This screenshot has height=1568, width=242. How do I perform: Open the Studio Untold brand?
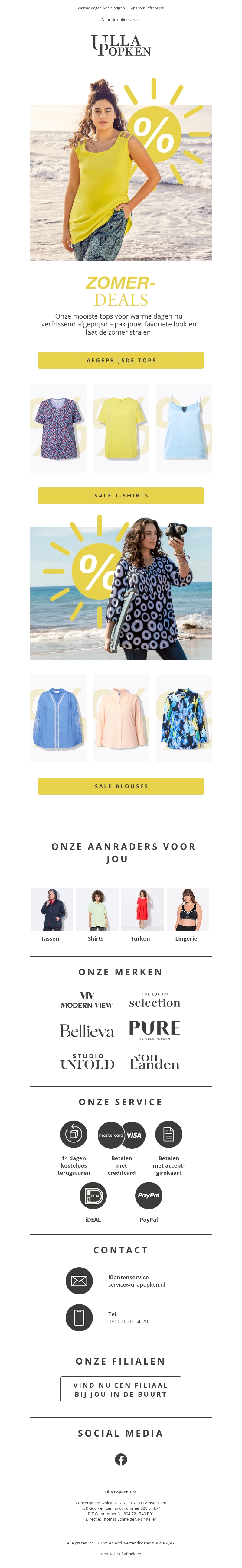(x=87, y=1061)
